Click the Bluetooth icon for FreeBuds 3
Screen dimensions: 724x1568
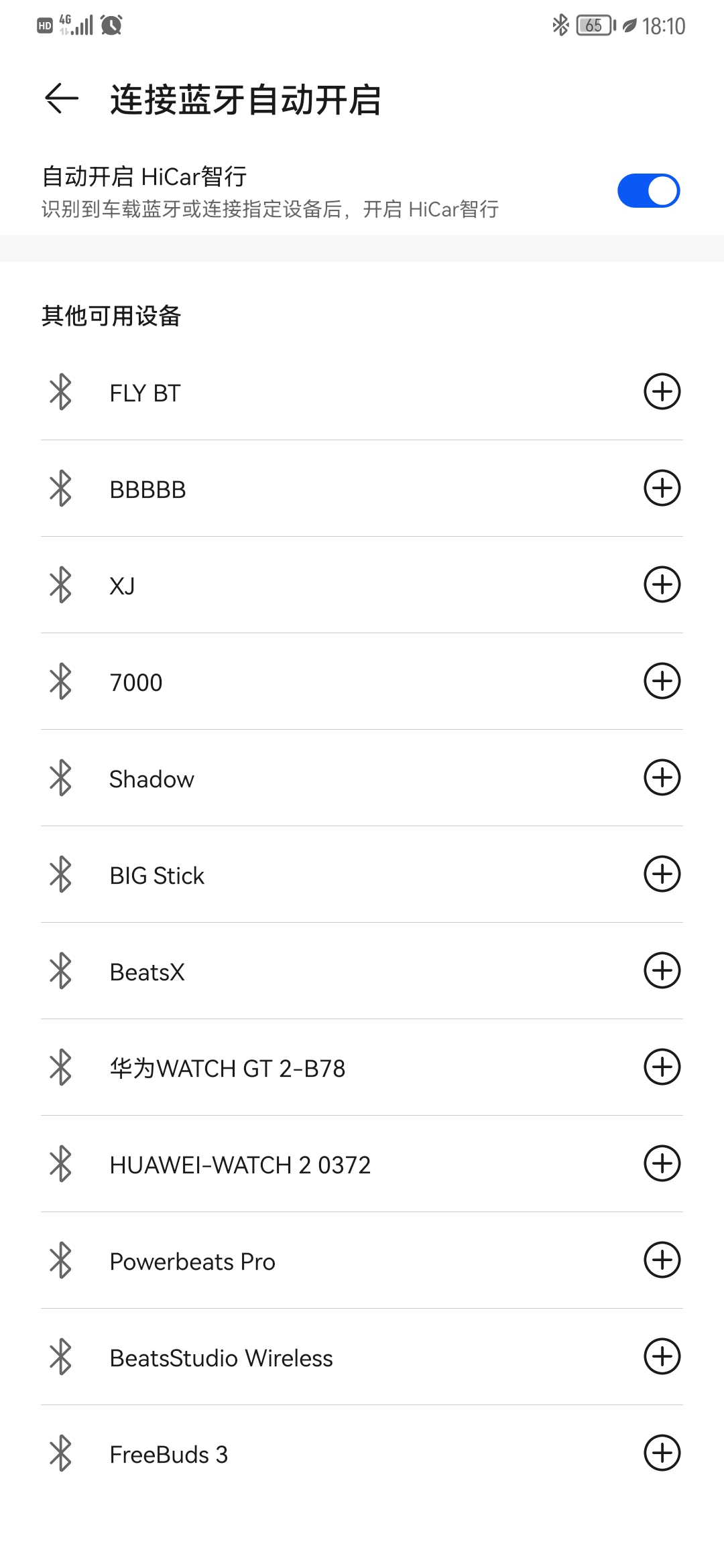tap(60, 1454)
